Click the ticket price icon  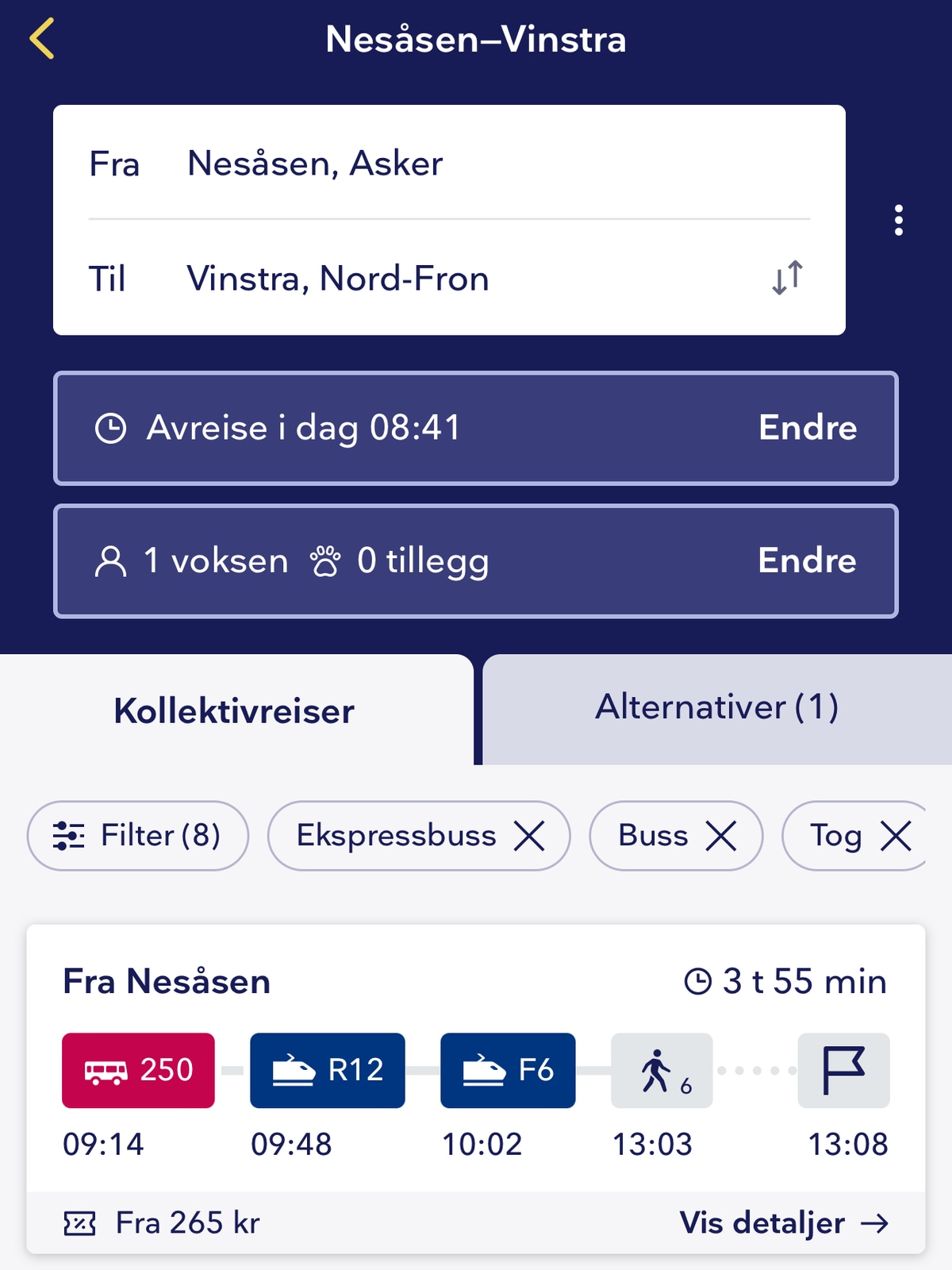80,1223
